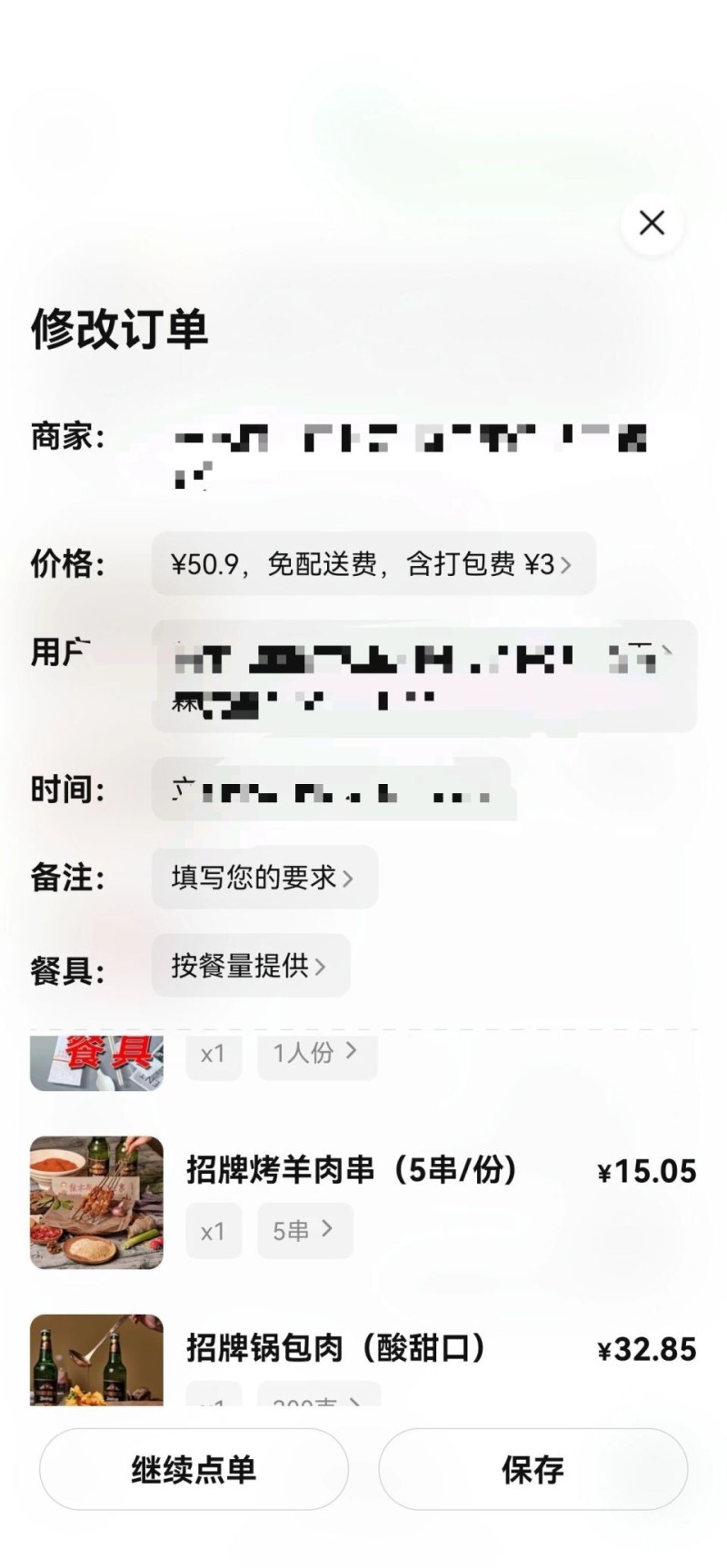This screenshot has width=727, height=1568.
Task: Open the price details showing ¥50.9
Action: pyautogui.click(x=373, y=564)
